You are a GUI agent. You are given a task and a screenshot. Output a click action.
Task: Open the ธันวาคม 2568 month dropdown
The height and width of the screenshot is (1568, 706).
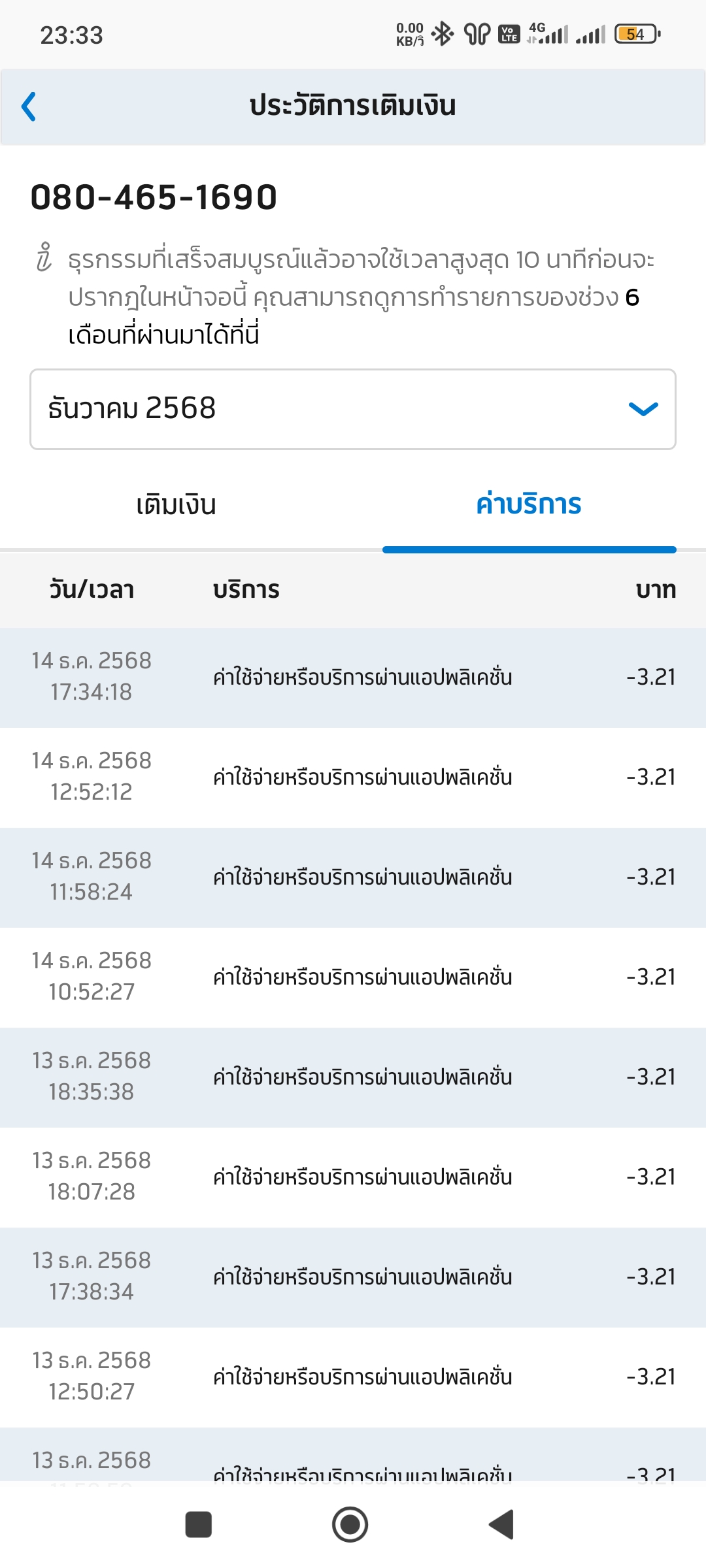(353, 409)
